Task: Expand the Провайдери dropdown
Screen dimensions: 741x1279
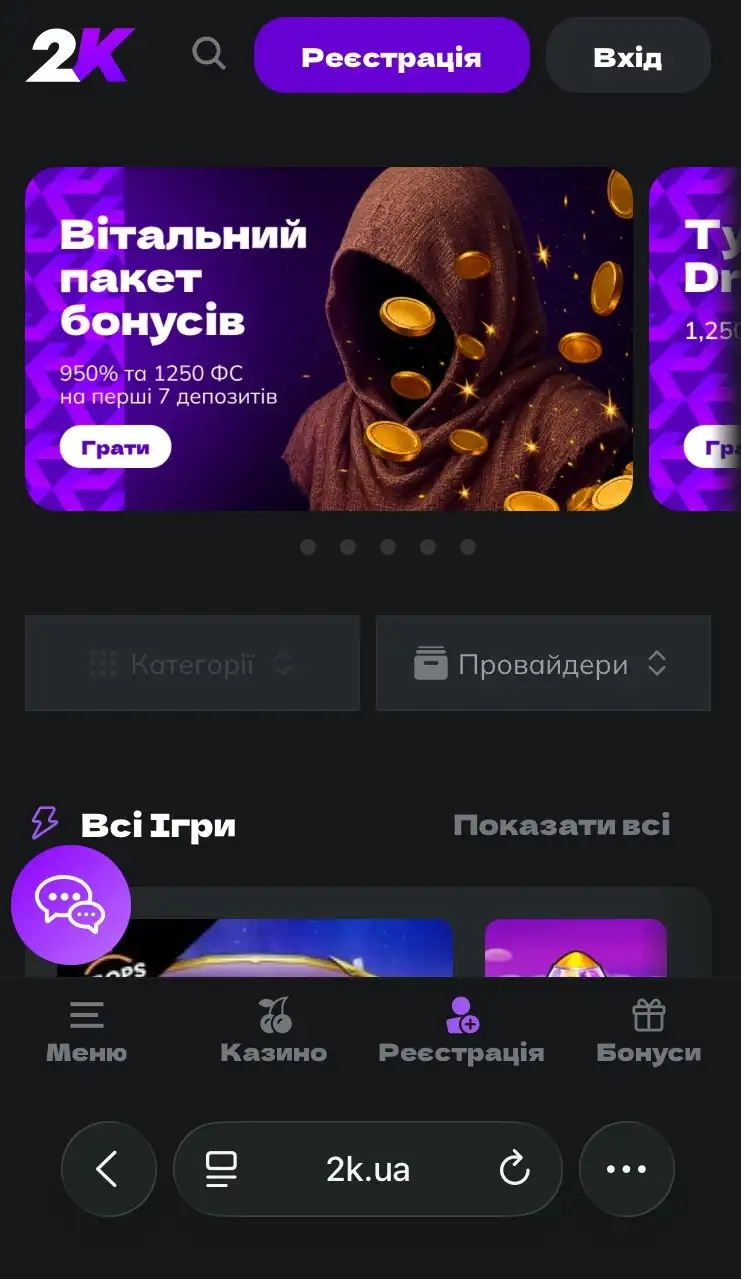Action: coord(543,663)
